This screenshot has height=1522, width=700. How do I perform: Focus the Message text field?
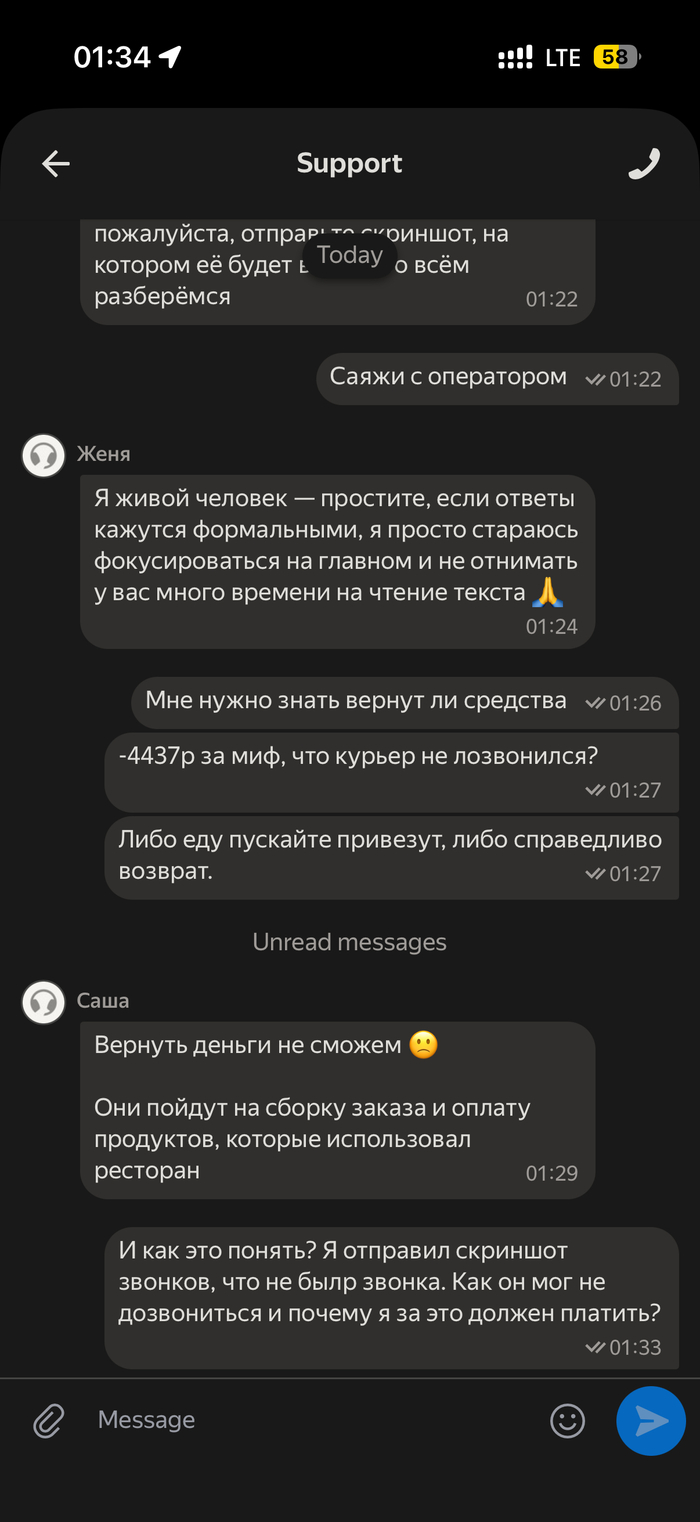(310, 1420)
